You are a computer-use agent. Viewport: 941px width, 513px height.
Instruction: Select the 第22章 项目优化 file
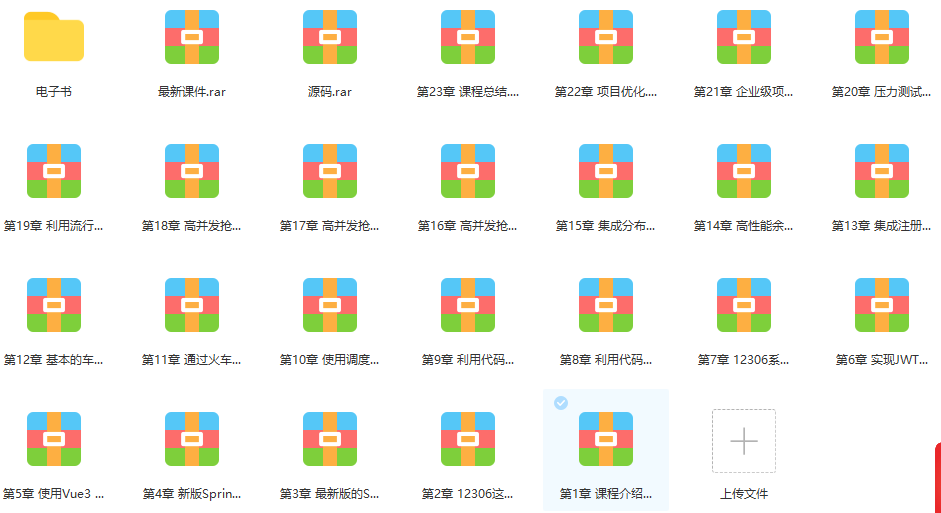point(606,38)
